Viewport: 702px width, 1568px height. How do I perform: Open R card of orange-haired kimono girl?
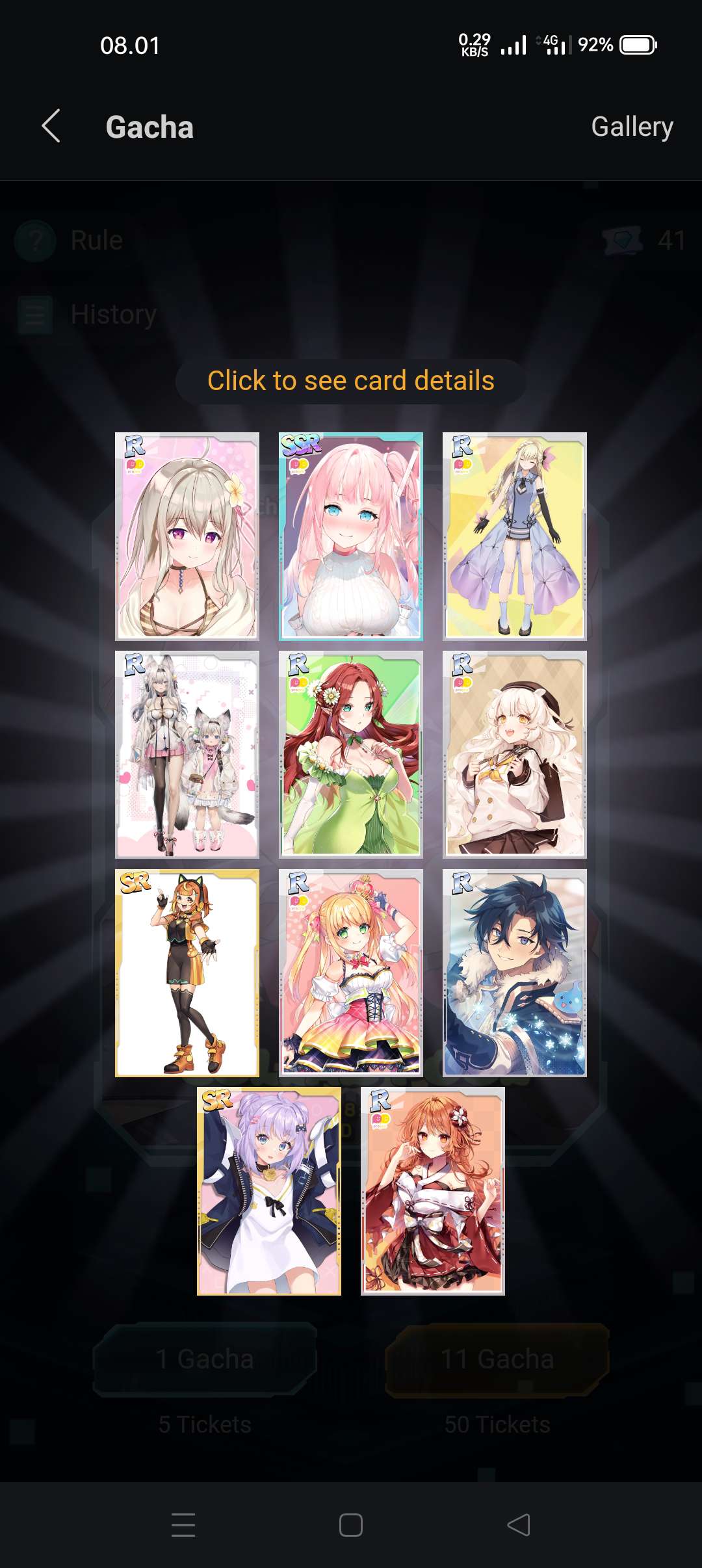pos(433,1192)
